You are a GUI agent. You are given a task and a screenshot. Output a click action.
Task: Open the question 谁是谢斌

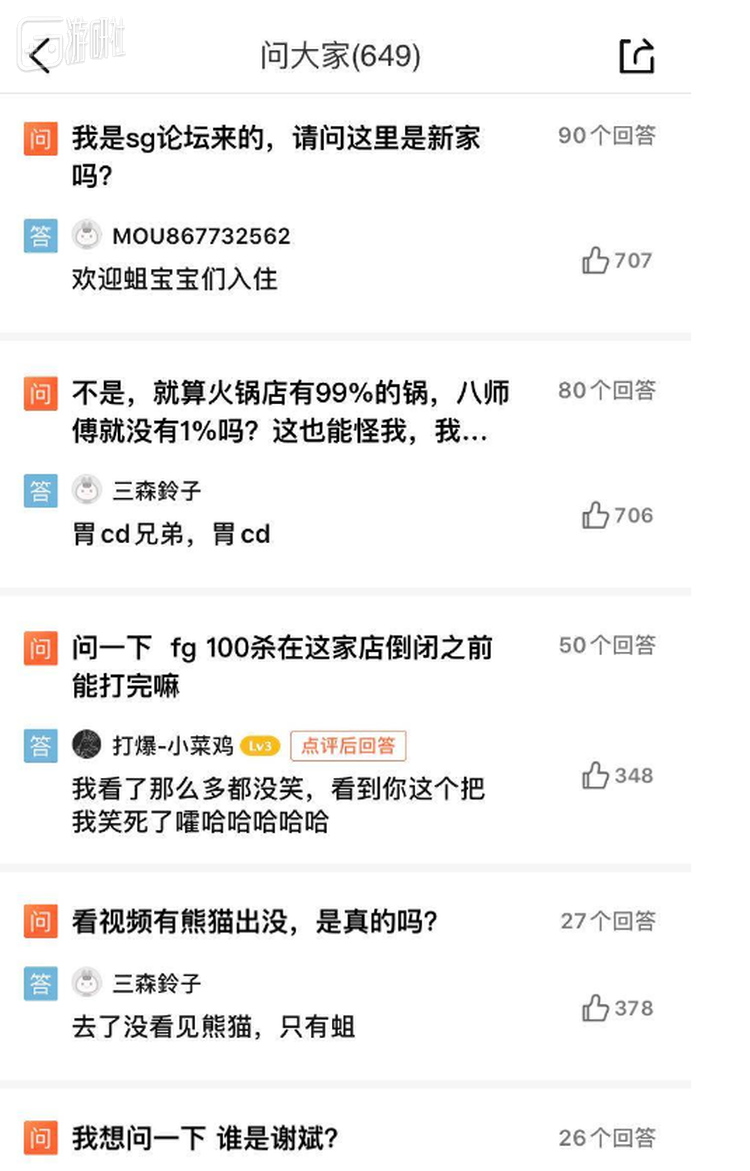(x=205, y=1138)
